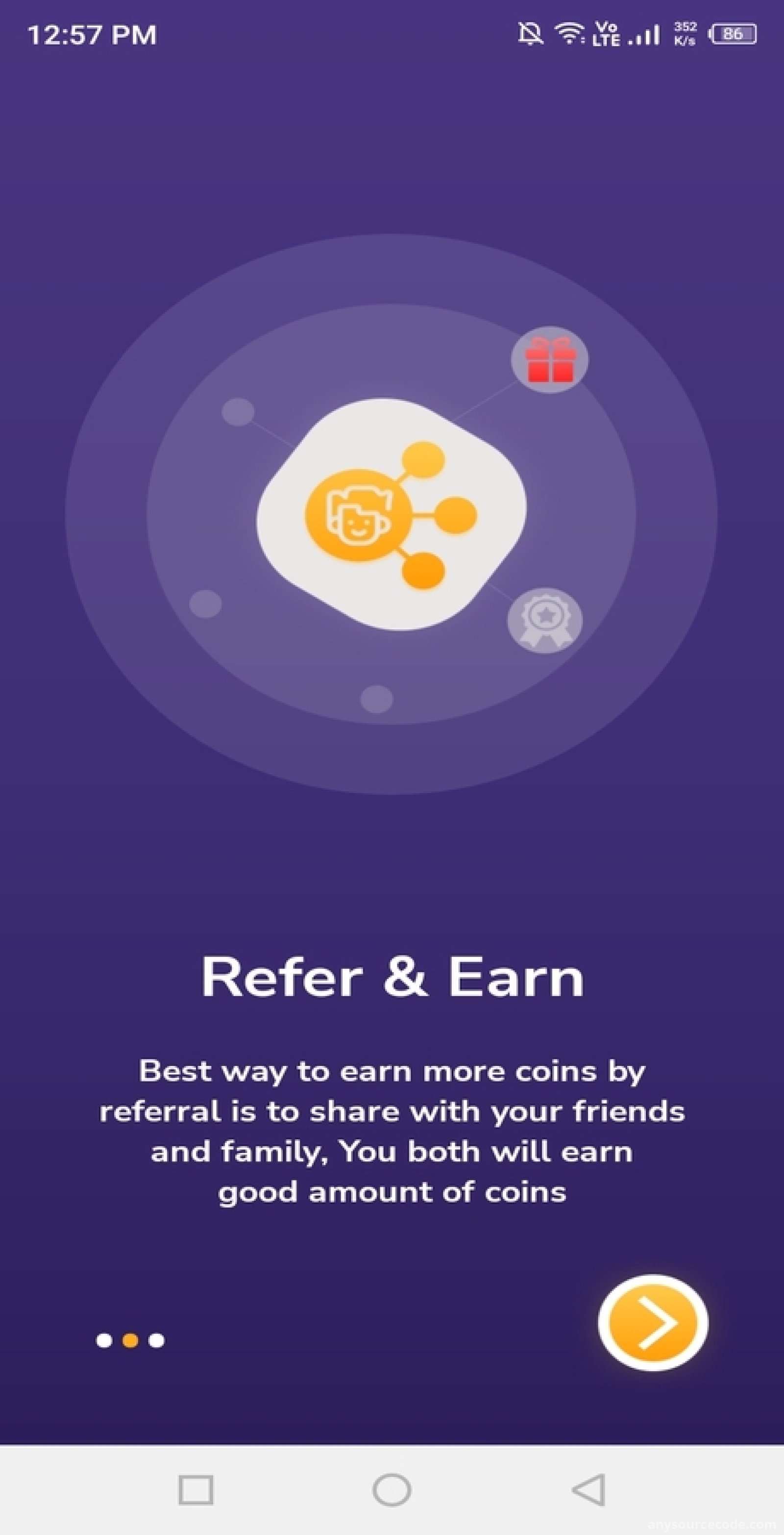Open recent apps from navigation bar

[x=196, y=1490]
